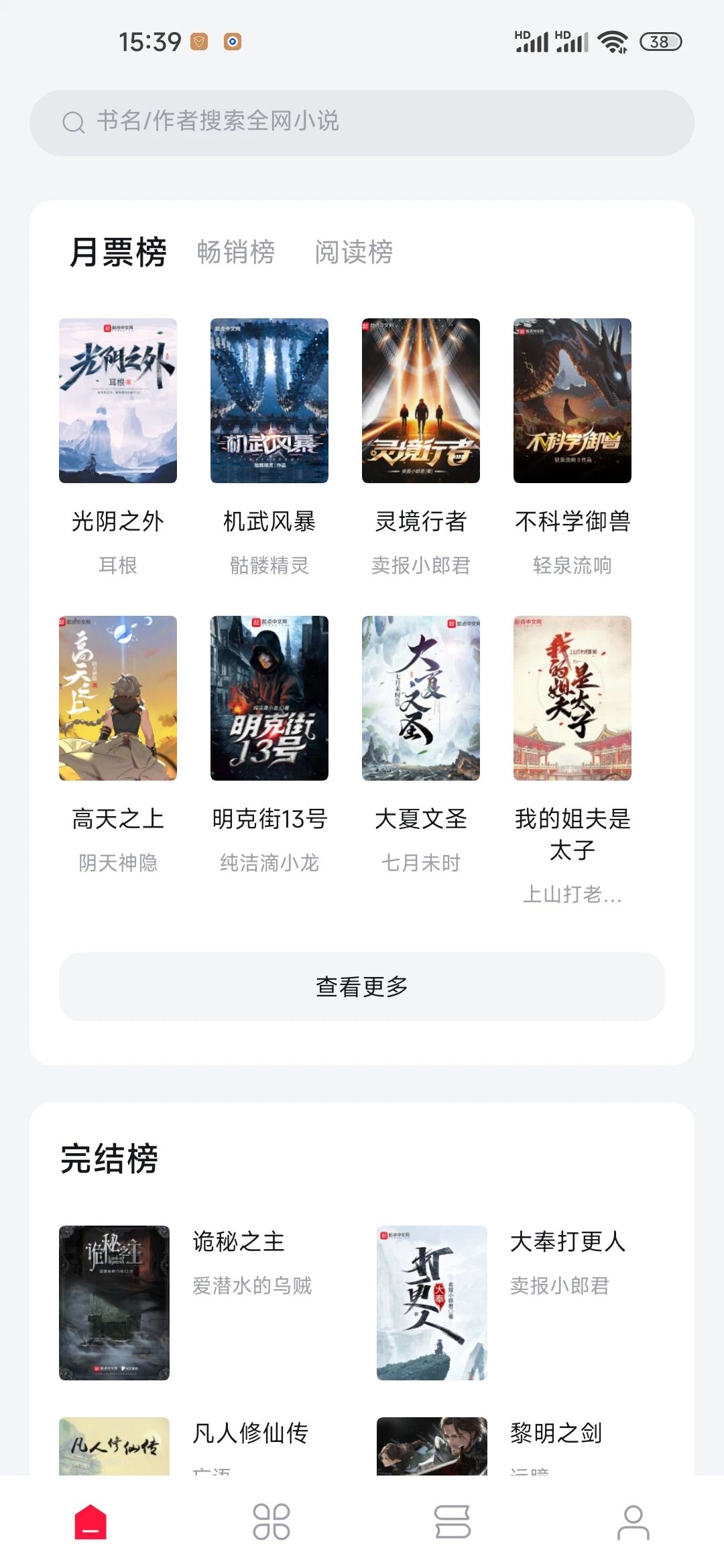Go to the categories grid tab
Viewport: 724px width, 1568px height.
(x=271, y=1522)
